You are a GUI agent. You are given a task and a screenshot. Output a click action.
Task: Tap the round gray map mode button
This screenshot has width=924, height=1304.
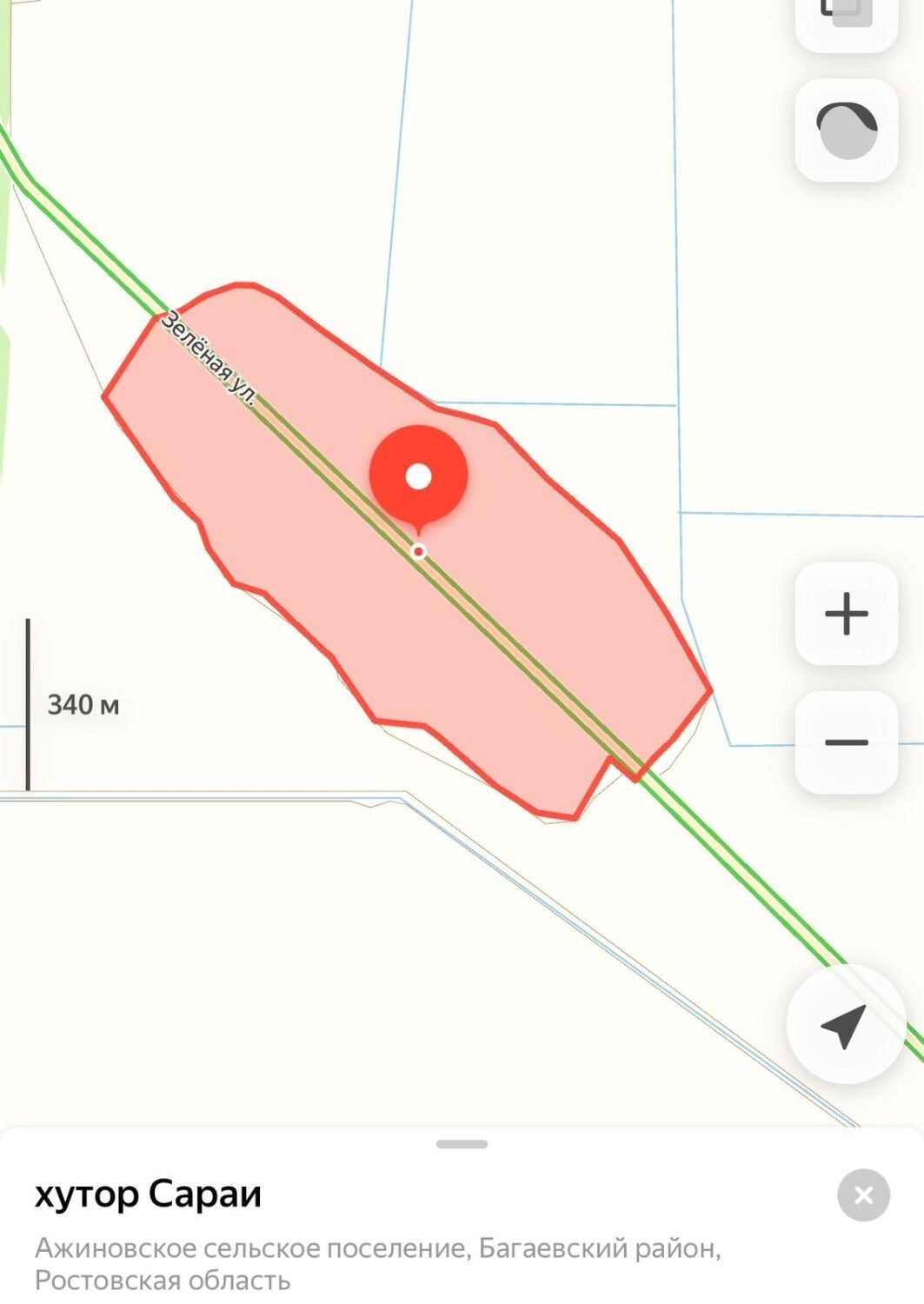coord(846,130)
